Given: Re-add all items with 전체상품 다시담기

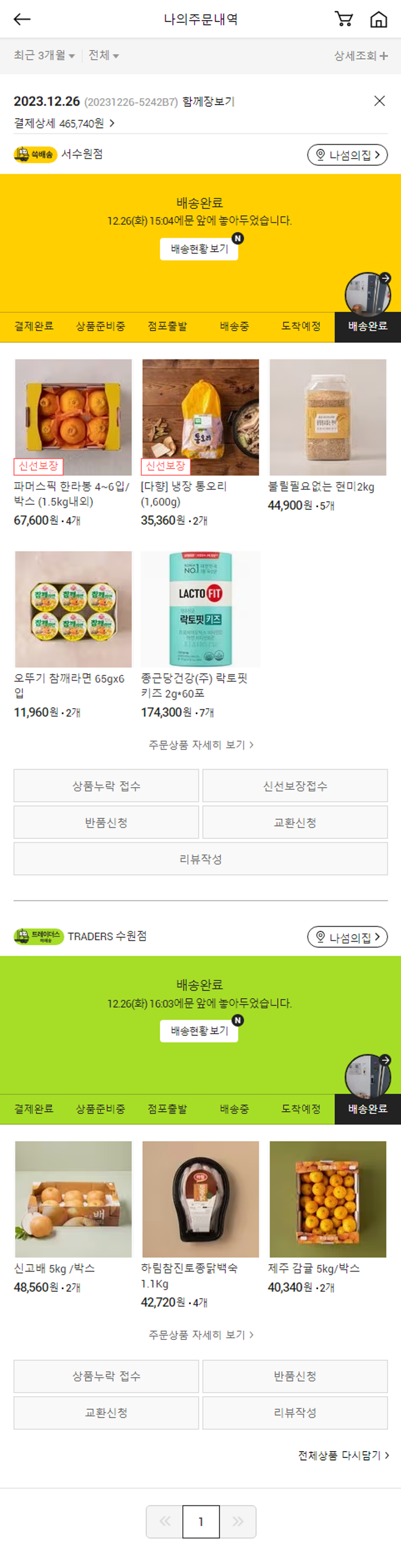Looking at the screenshot, I should point(343,1455).
